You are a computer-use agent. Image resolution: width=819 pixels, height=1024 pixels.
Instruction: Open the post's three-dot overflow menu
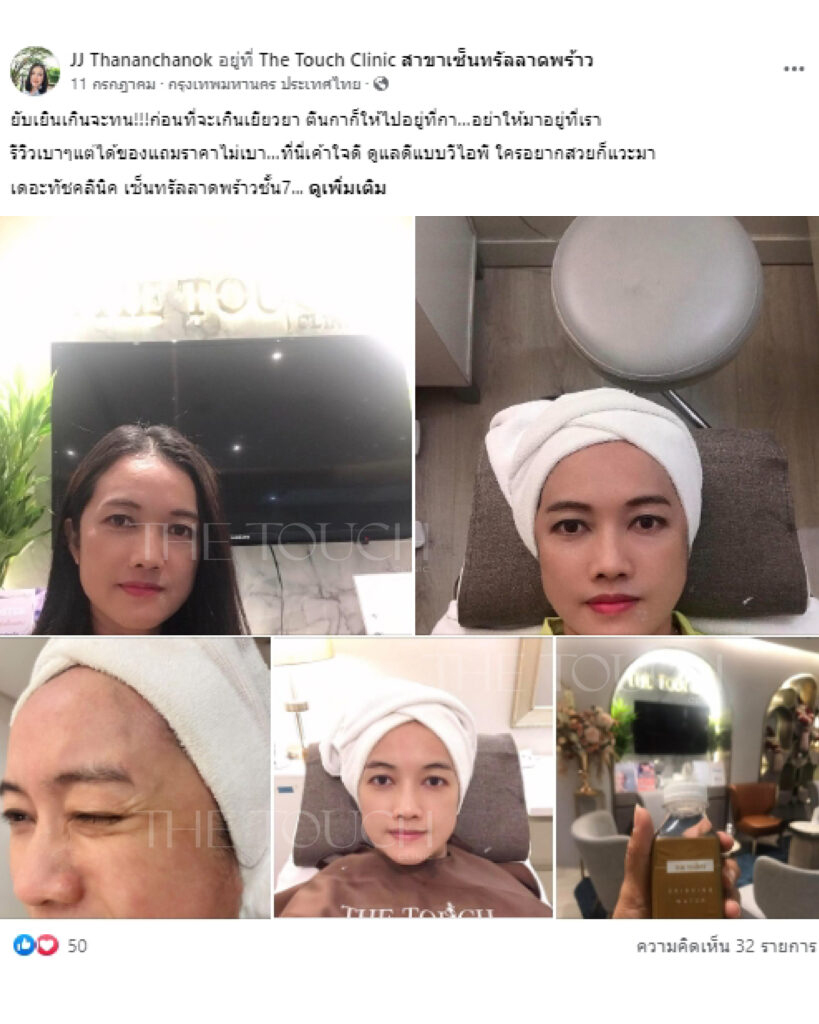793,69
